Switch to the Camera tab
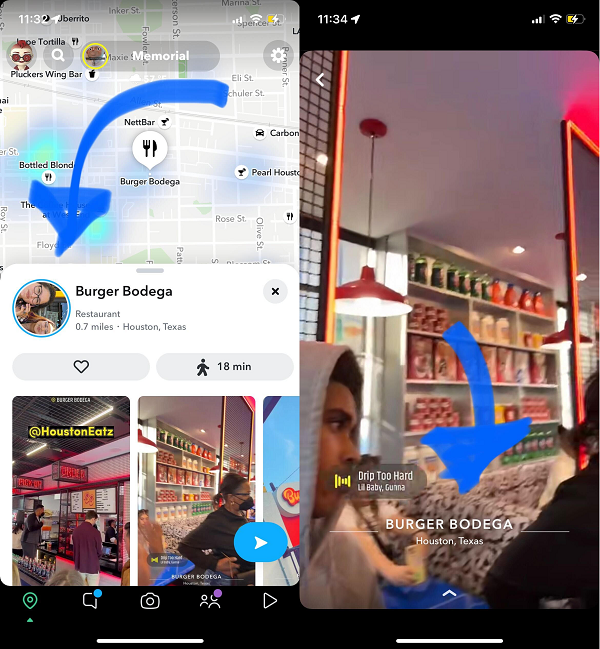 click(150, 600)
